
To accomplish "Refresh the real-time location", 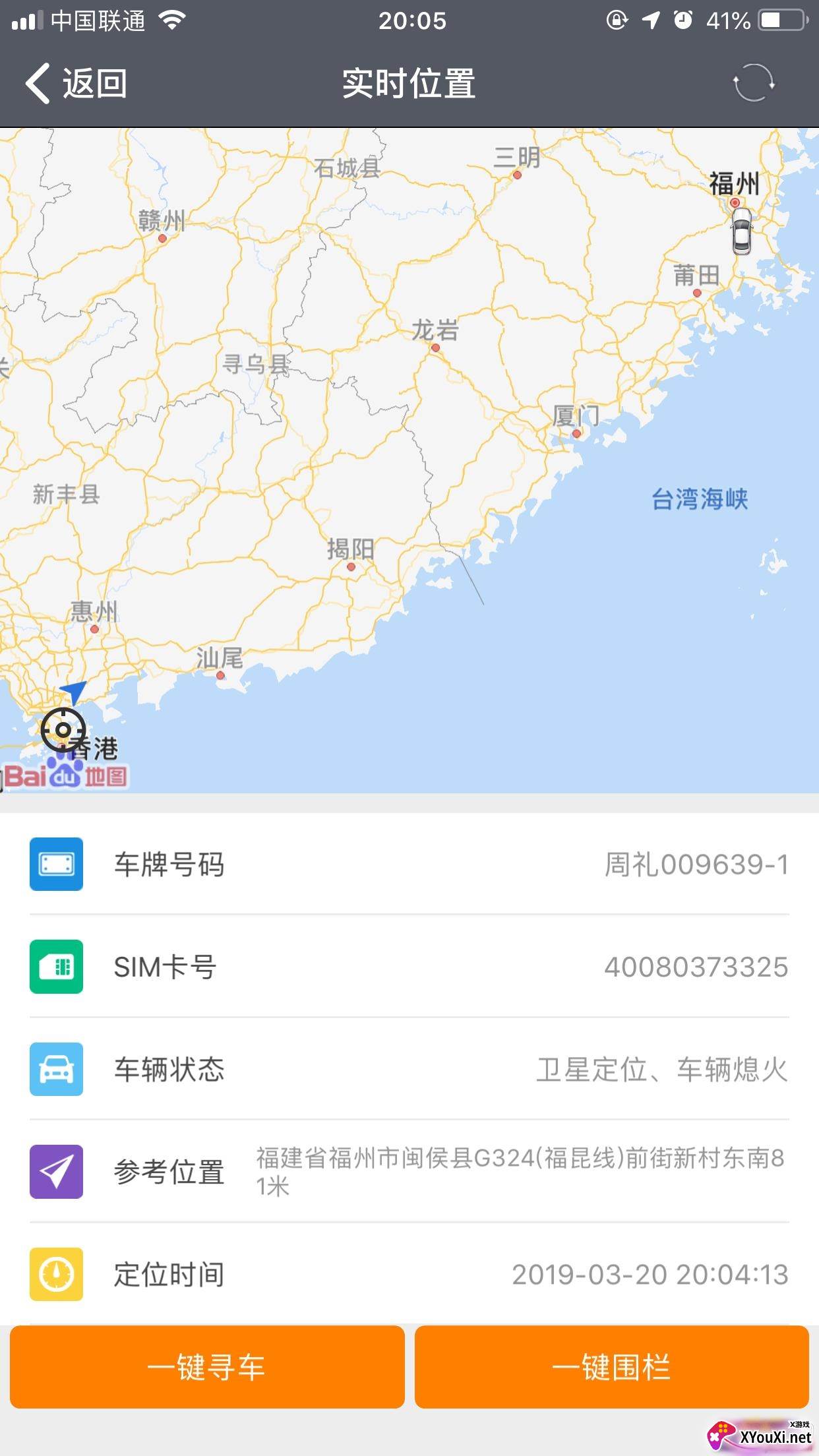I will click(754, 83).
